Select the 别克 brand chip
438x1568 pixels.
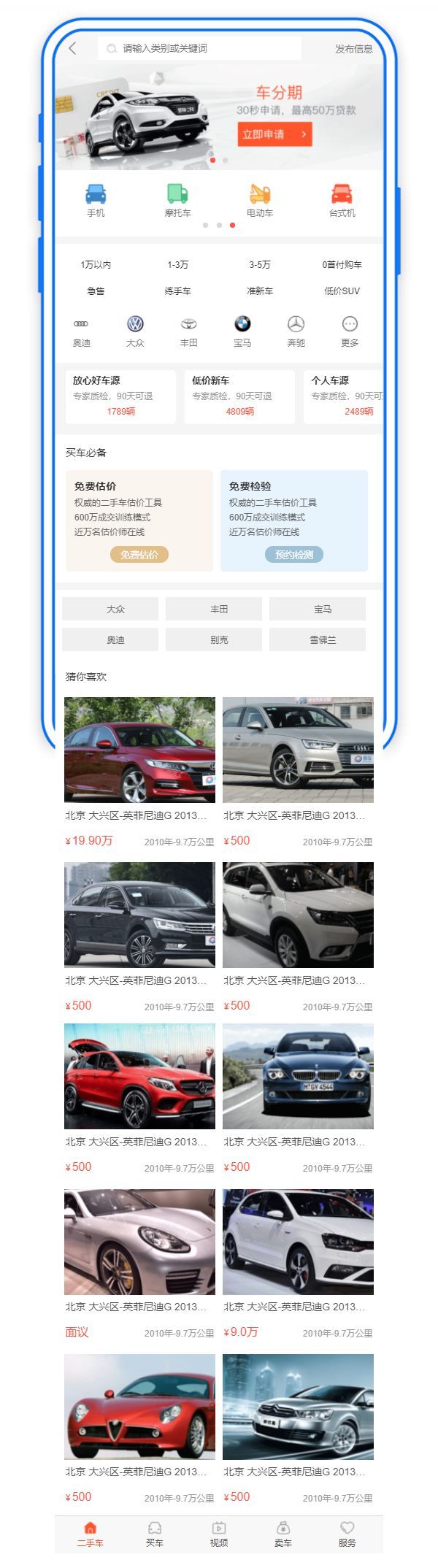[219, 639]
